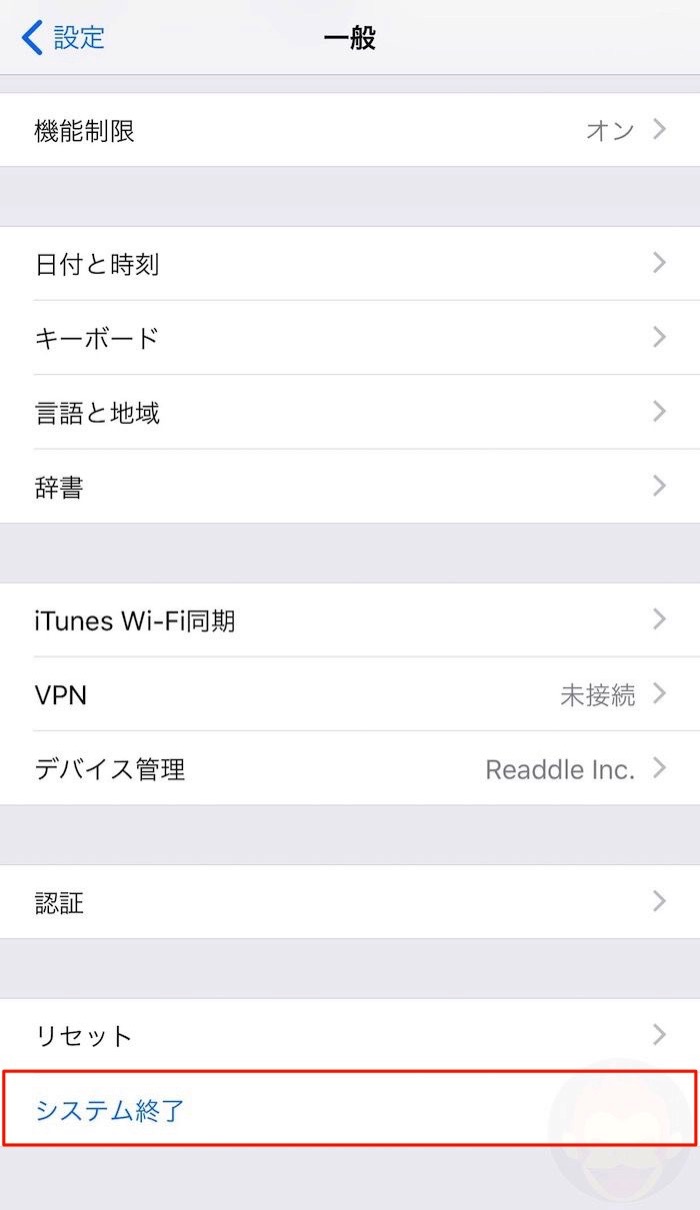Go back to 設定
Image resolution: width=700 pixels, height=1210 pixels.
[64, 38]
